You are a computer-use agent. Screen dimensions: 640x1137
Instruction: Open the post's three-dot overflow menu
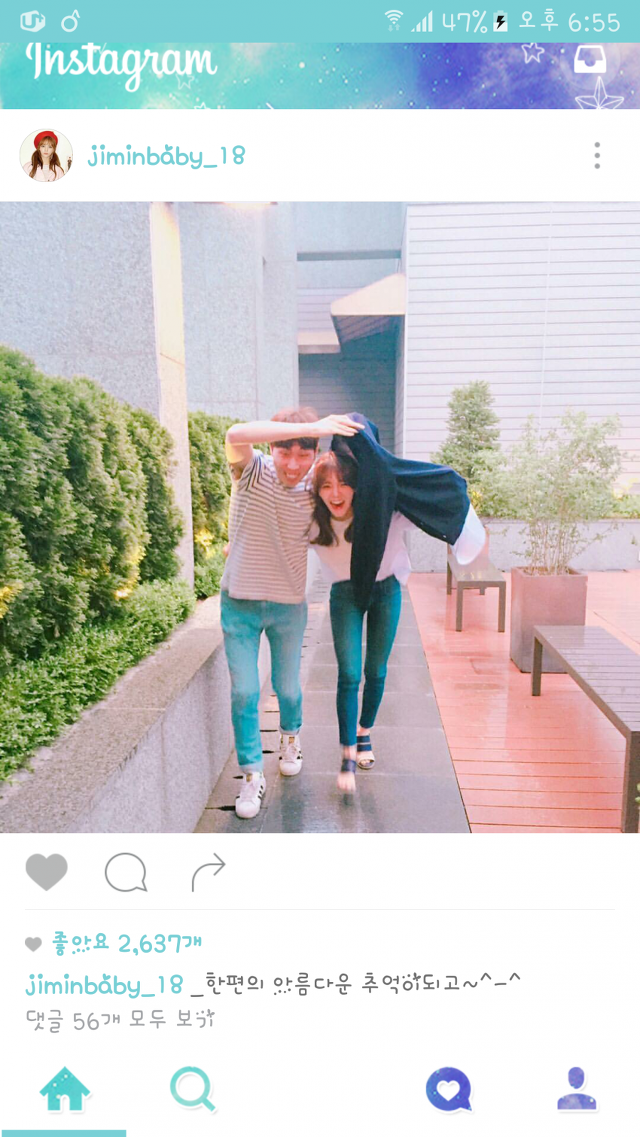click(x=597, y=155)
